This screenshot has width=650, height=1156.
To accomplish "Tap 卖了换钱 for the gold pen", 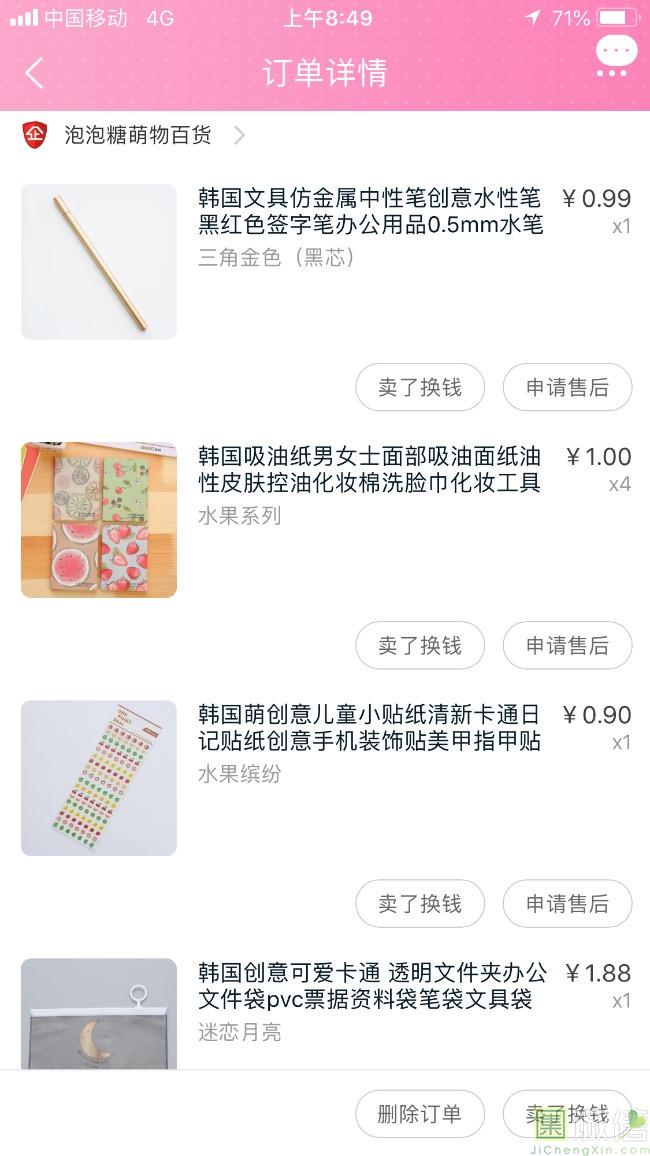I will pyautogui.click(x=420, y=387).
